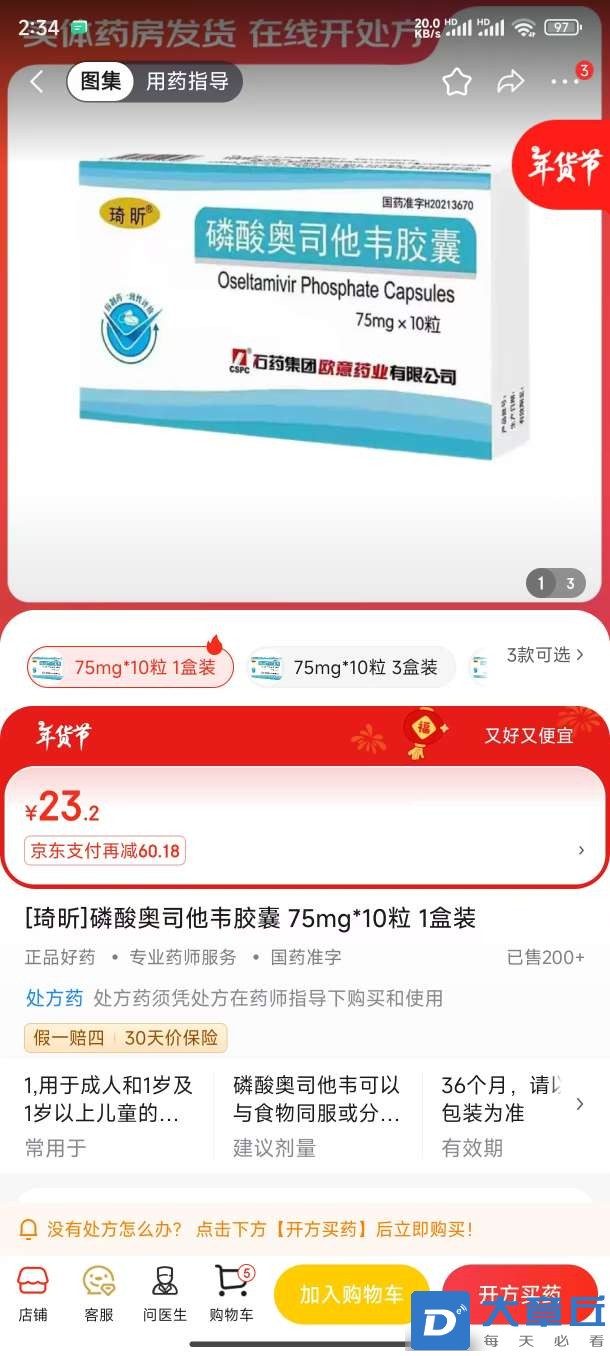
Task: Switch to the 用药指导 tab
Action: click(187, 82)
